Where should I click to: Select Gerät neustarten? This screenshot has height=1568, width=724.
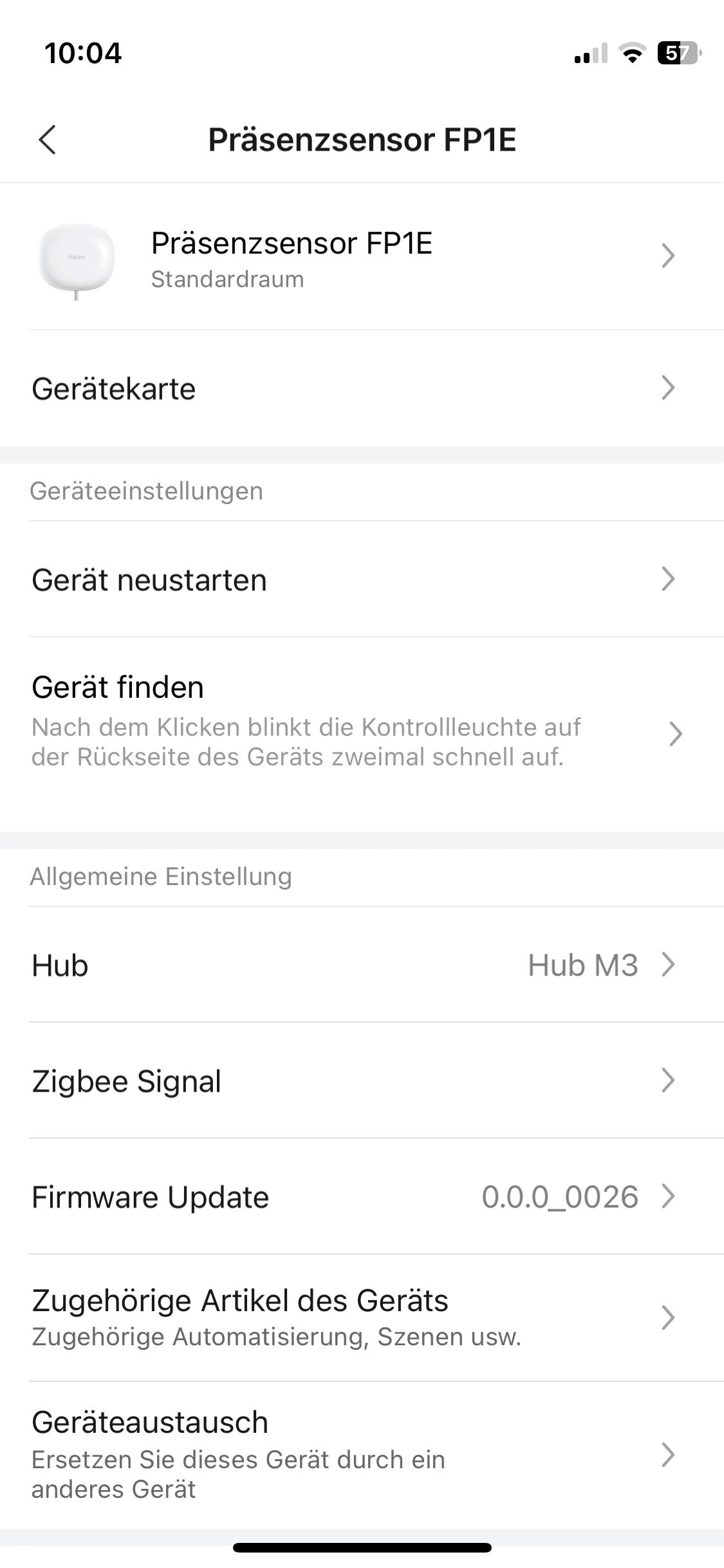(360, 580)
